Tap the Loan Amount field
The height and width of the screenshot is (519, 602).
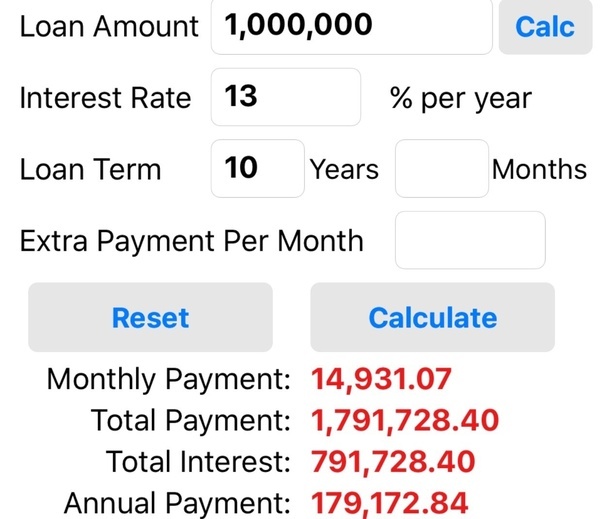coord(351,26)
